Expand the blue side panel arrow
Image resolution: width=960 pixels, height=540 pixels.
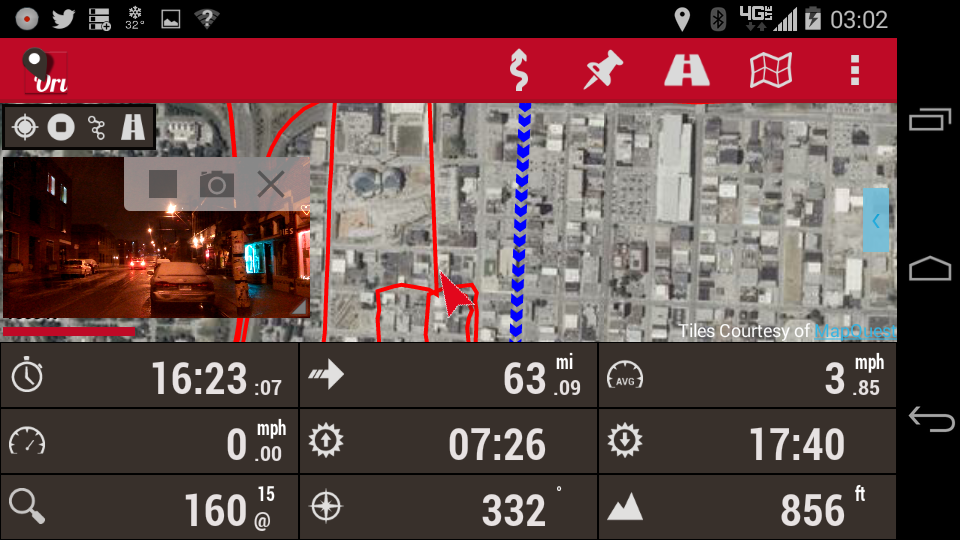(x=876, y=220)
